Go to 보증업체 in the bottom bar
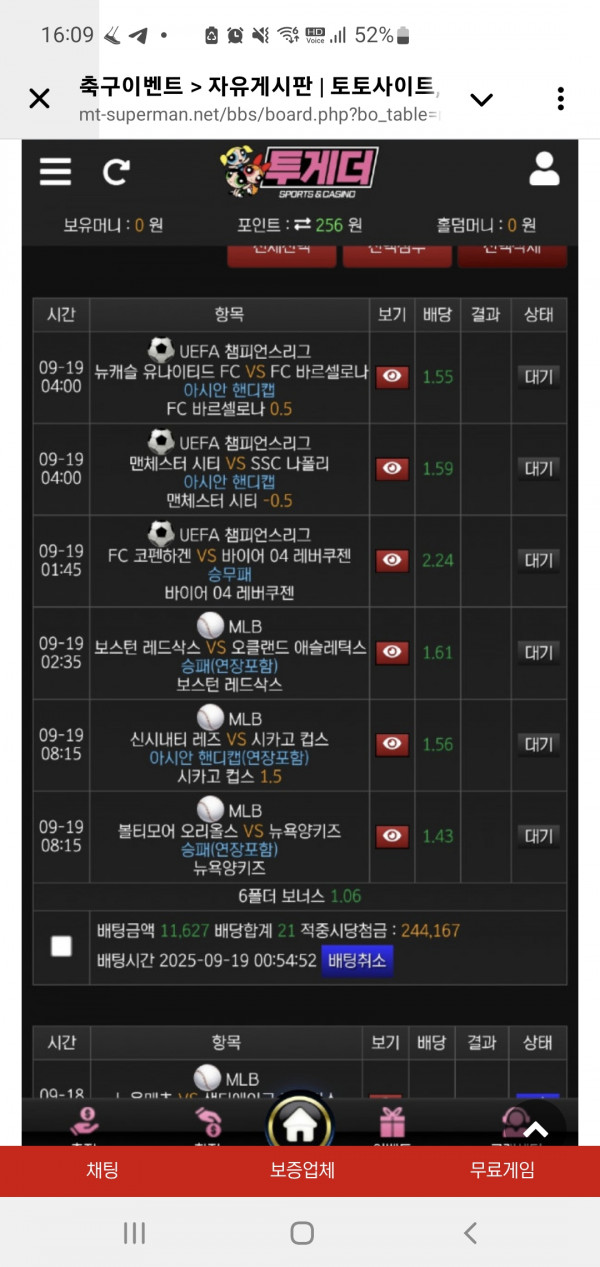 [302, 1170]
